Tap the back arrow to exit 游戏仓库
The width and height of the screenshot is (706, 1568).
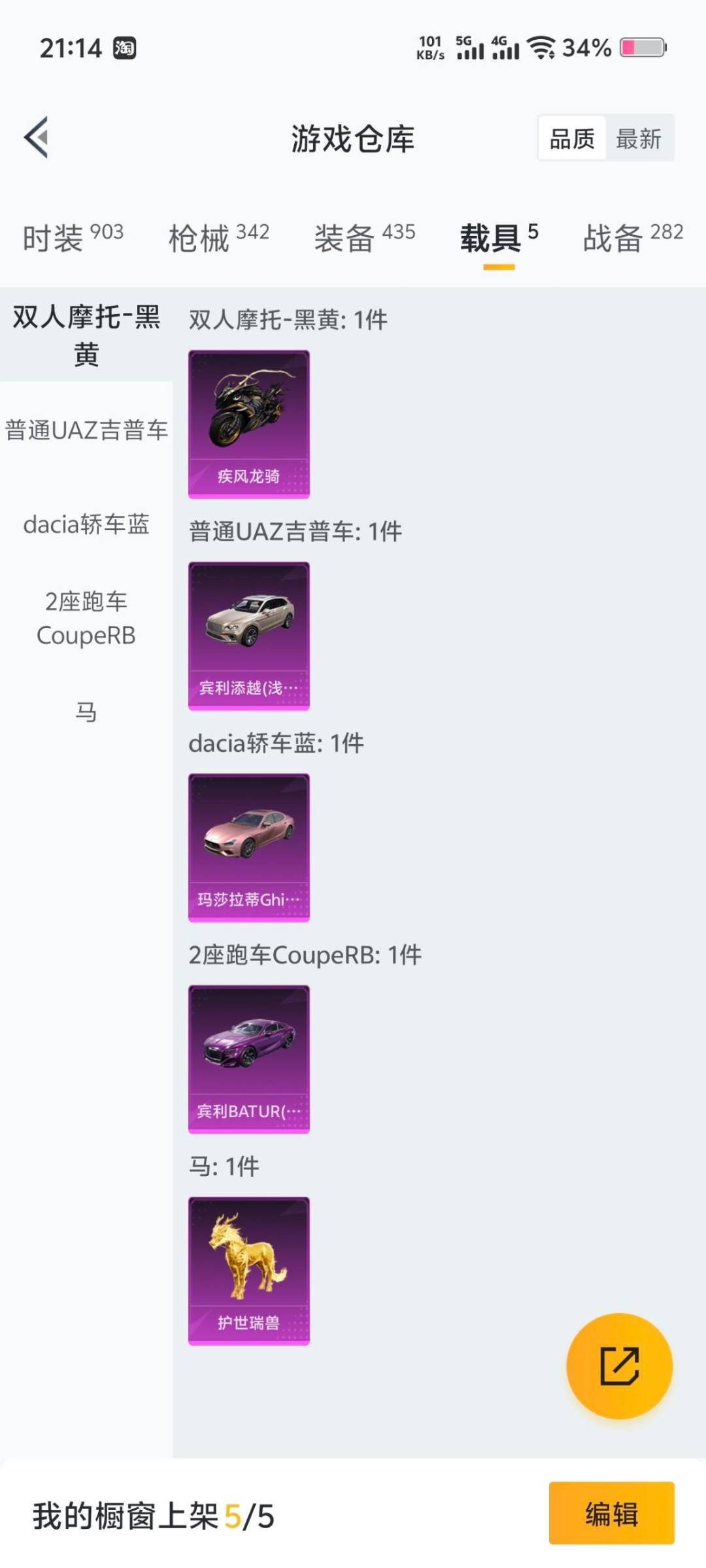pyautogui.click(x=37, y=137)
